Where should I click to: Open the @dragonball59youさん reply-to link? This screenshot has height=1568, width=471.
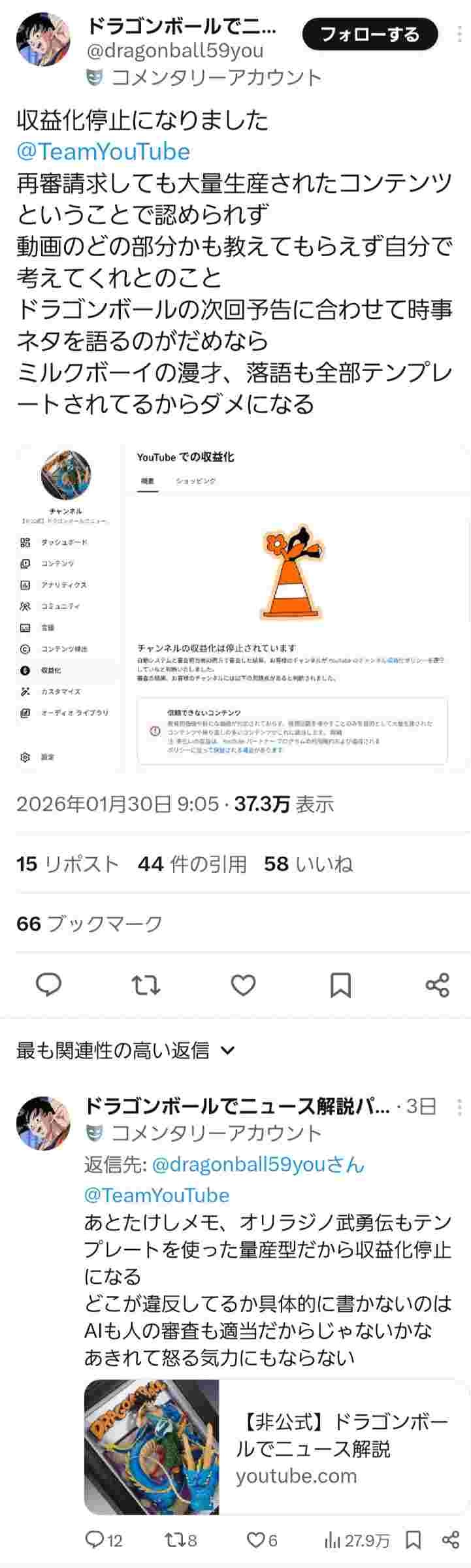[x=257, y=1164]
